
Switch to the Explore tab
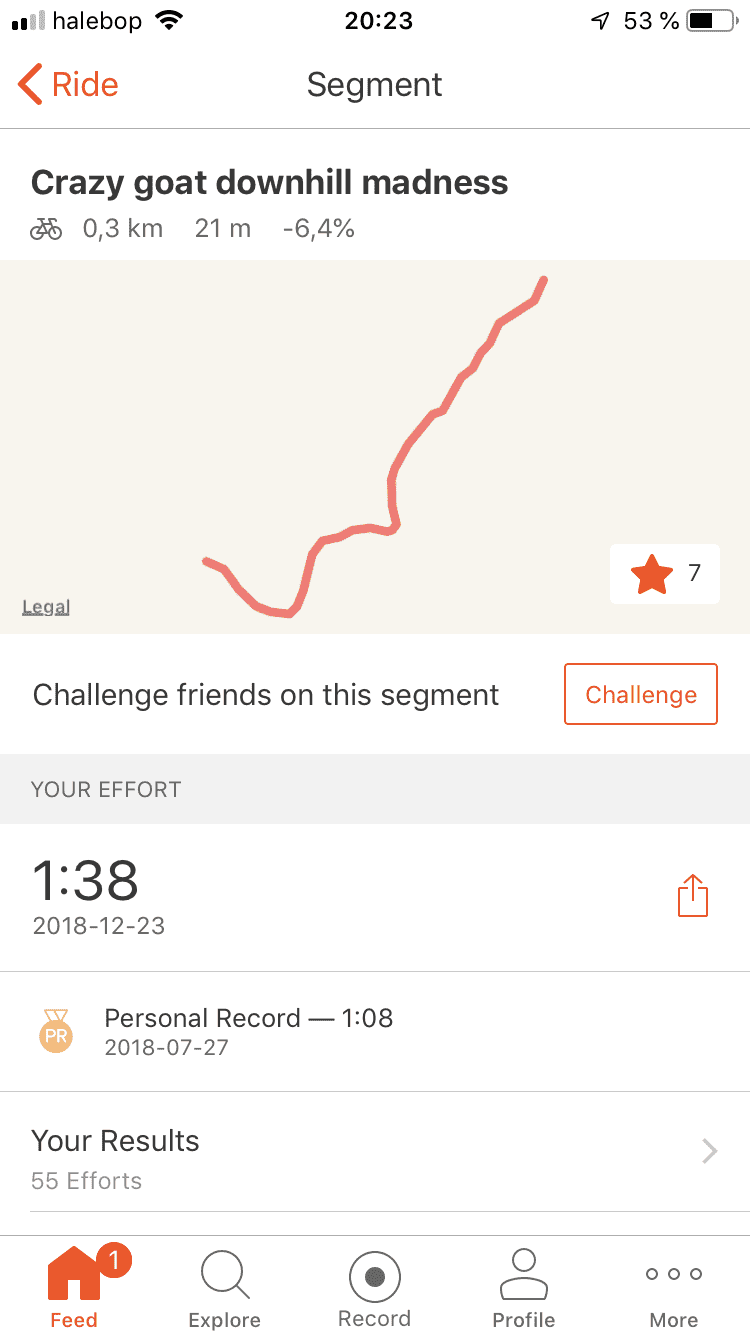point(225,1286)
